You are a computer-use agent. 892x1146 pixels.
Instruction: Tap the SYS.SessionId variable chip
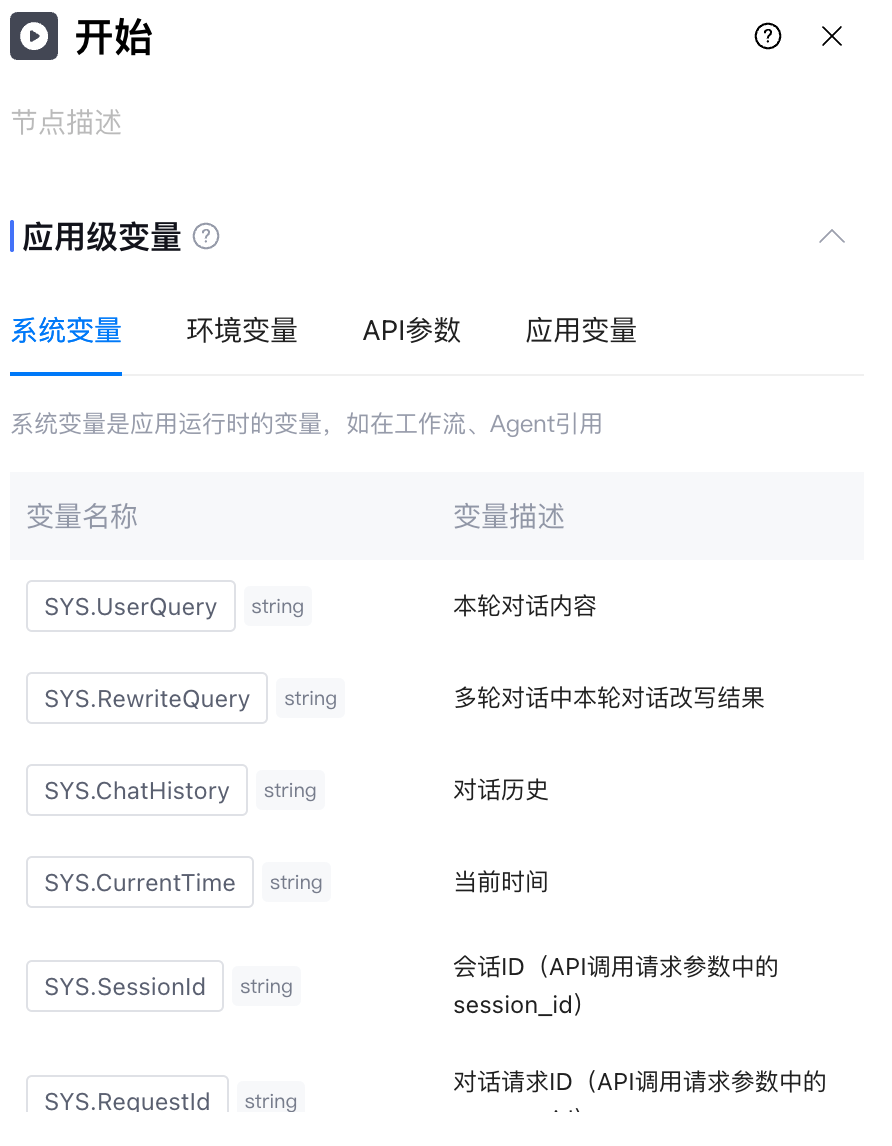(125, 987)
